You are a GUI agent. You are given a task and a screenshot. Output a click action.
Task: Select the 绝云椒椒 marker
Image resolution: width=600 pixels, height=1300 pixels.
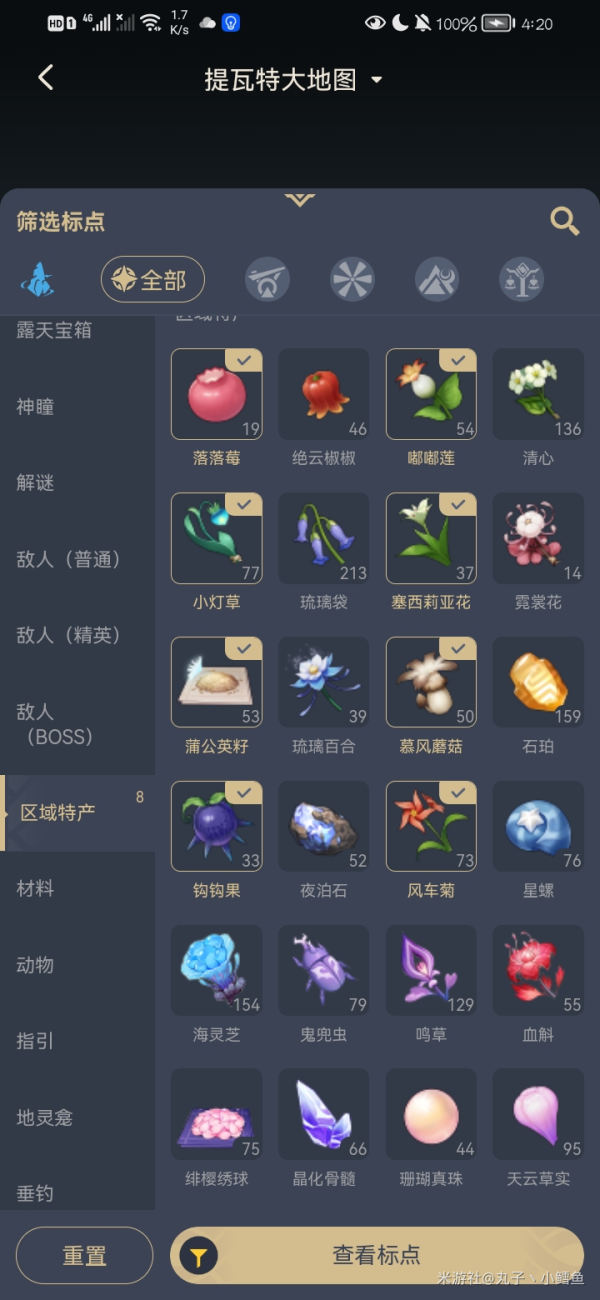coord(323,395)
